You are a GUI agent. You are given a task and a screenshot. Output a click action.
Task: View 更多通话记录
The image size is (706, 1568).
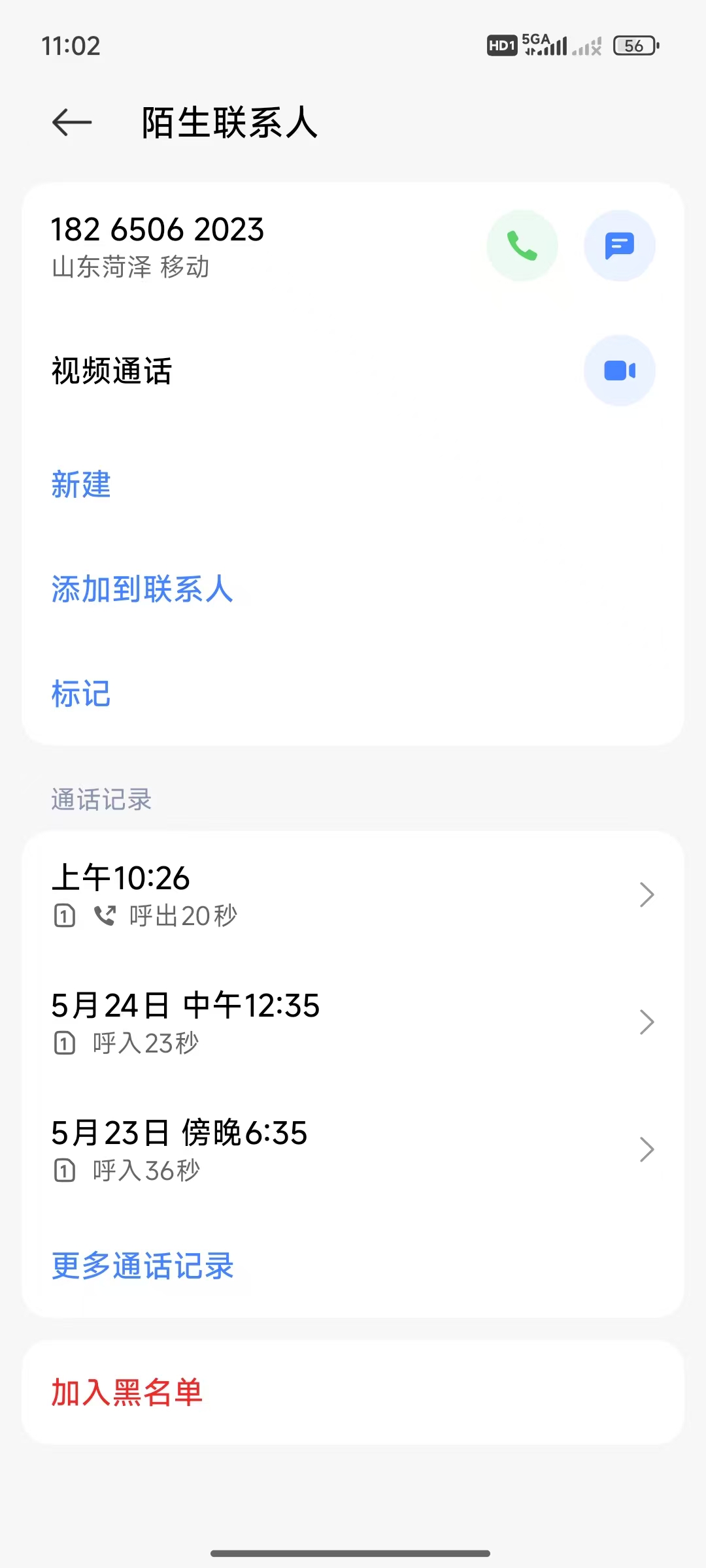point(143,1266)
